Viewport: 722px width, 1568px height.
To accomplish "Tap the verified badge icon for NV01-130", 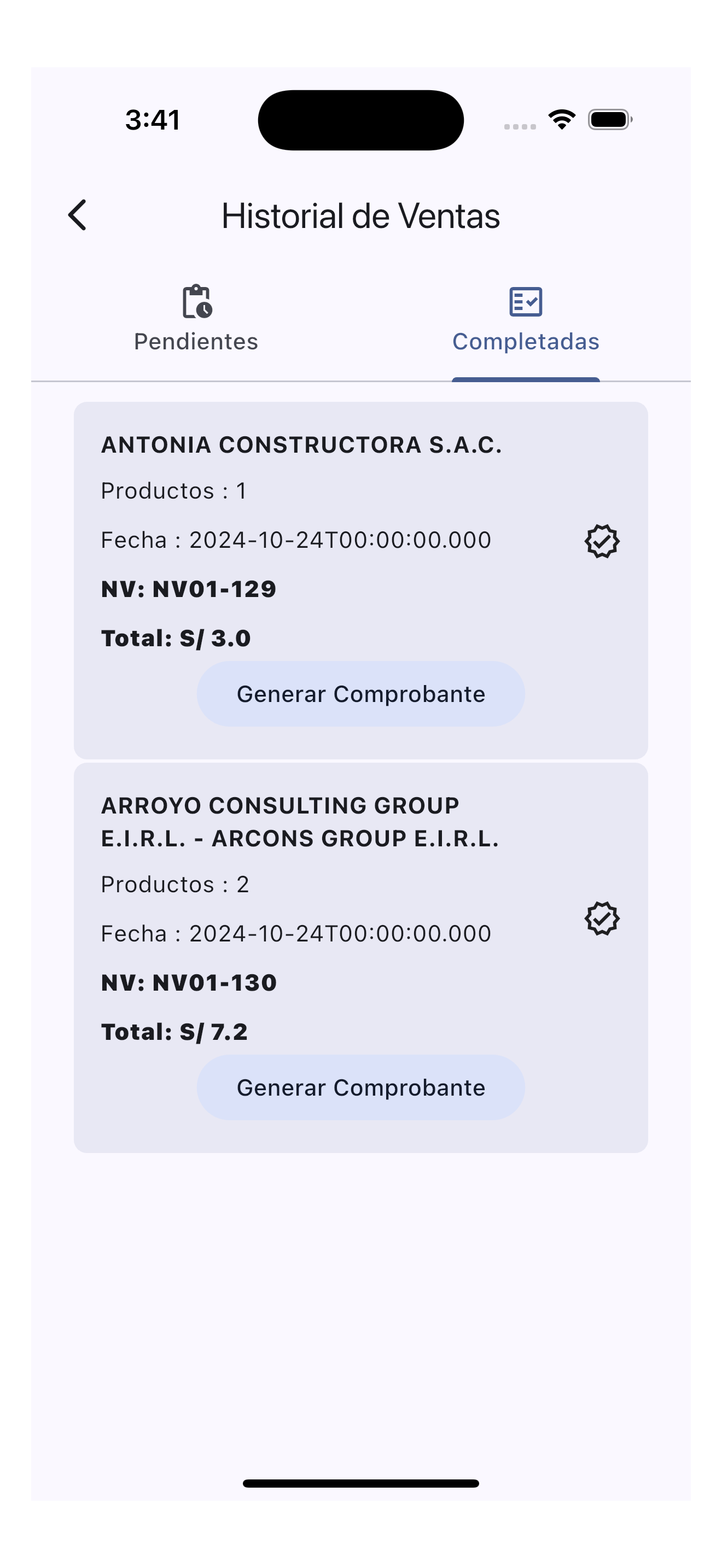I will click(602, 918).
